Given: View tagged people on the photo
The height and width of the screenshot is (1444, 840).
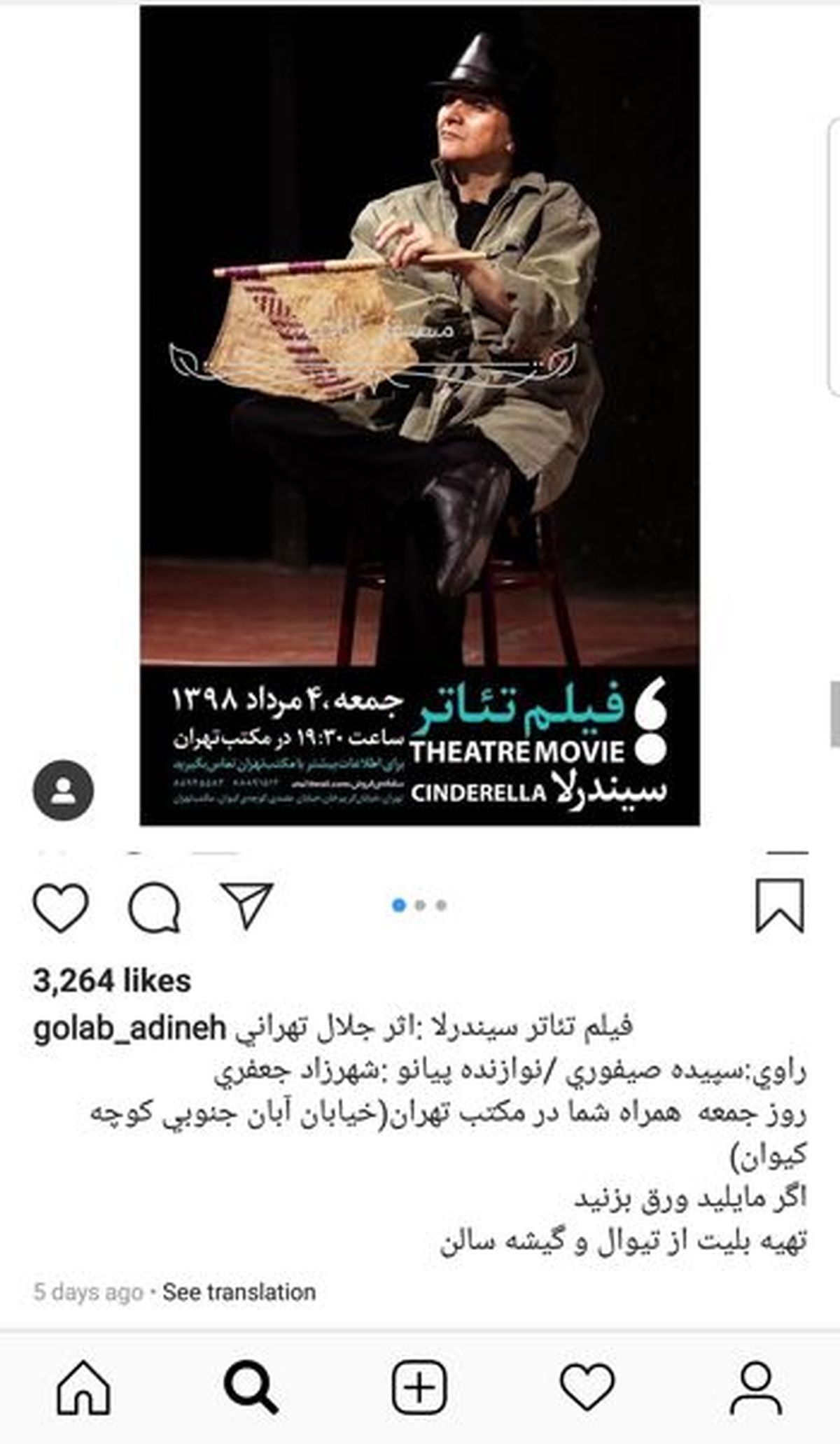Looking at the screenshot, I should click(63, 790).
